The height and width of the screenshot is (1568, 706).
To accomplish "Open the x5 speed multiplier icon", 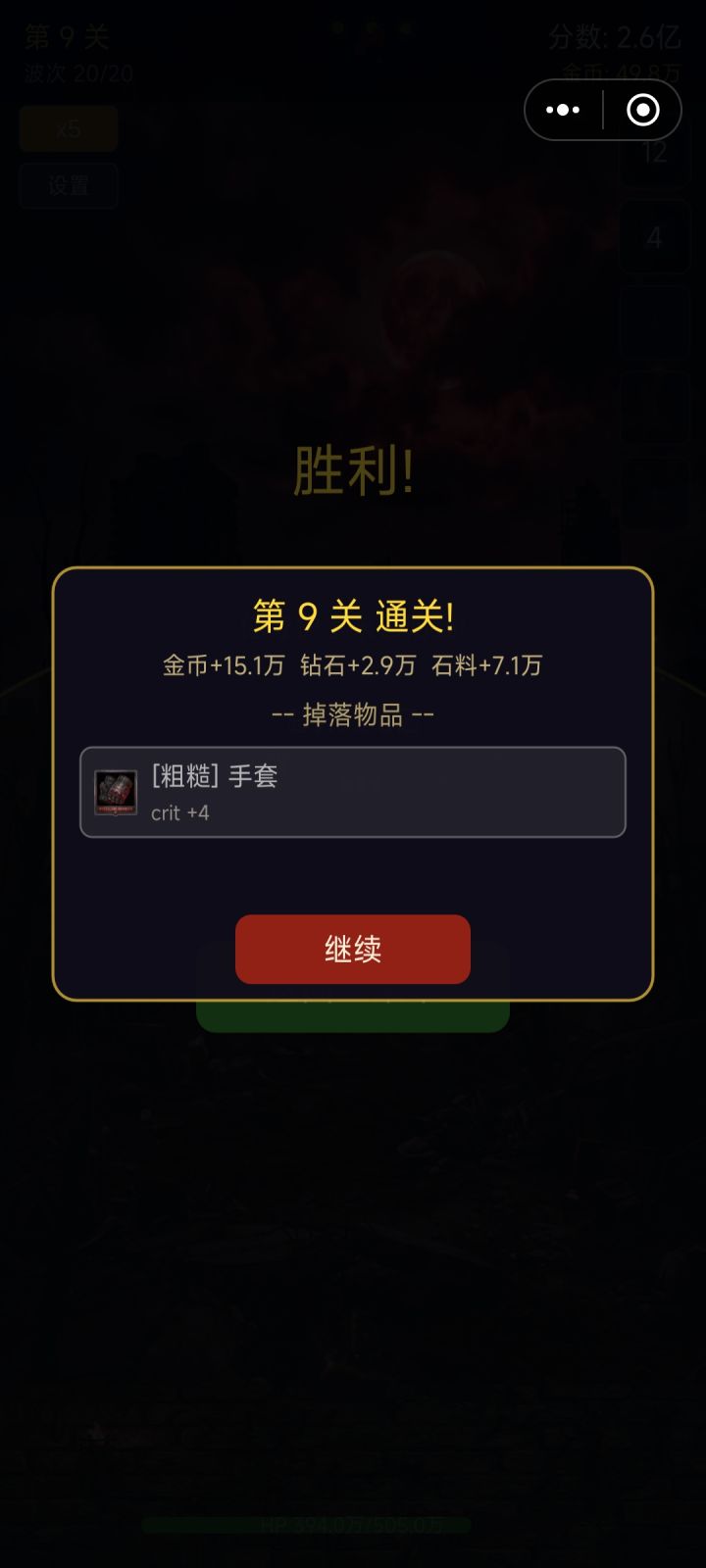I will pyautogui.click(x=68, y=128).
